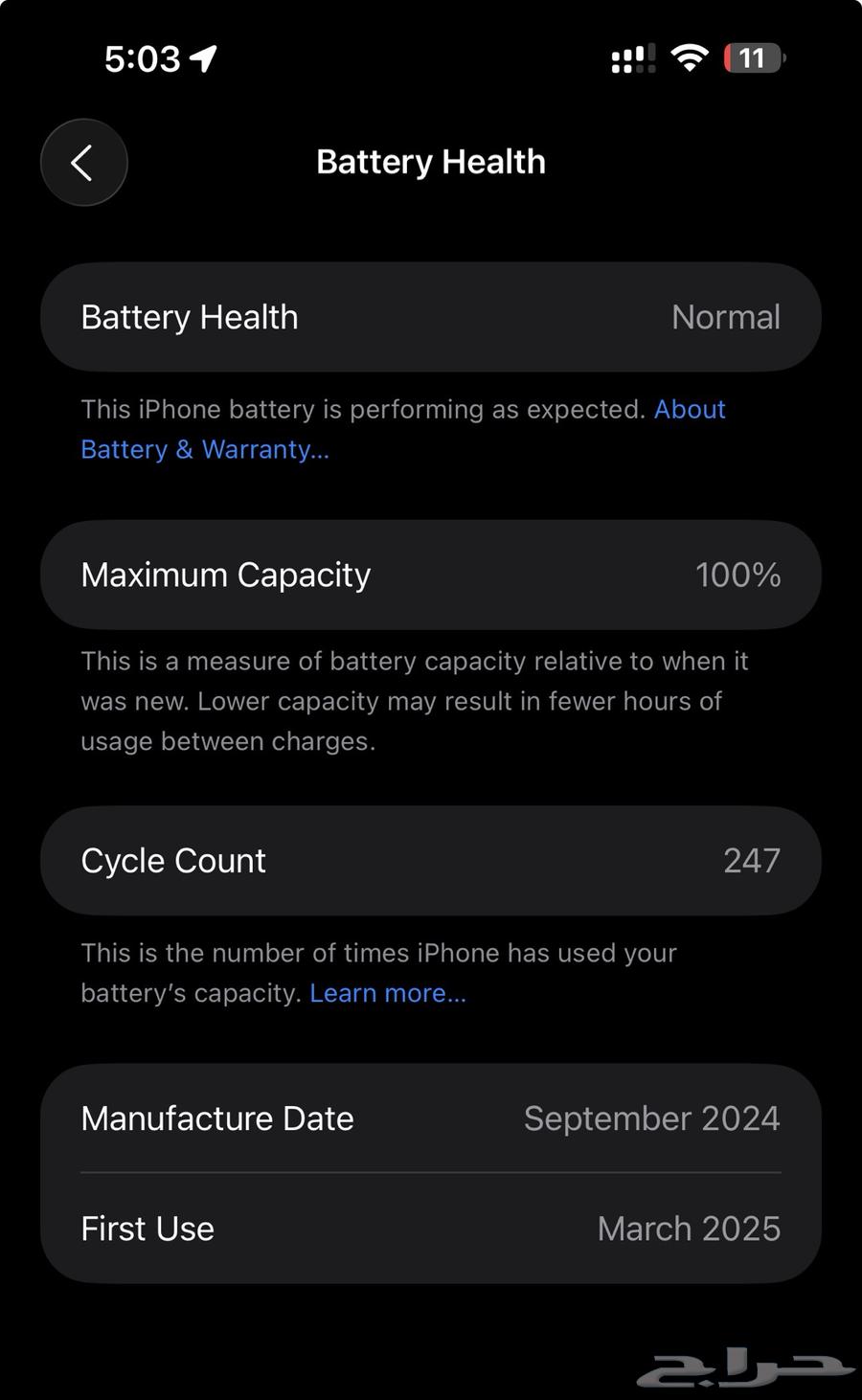Go back from Battery Health

(x=83, y=163)
